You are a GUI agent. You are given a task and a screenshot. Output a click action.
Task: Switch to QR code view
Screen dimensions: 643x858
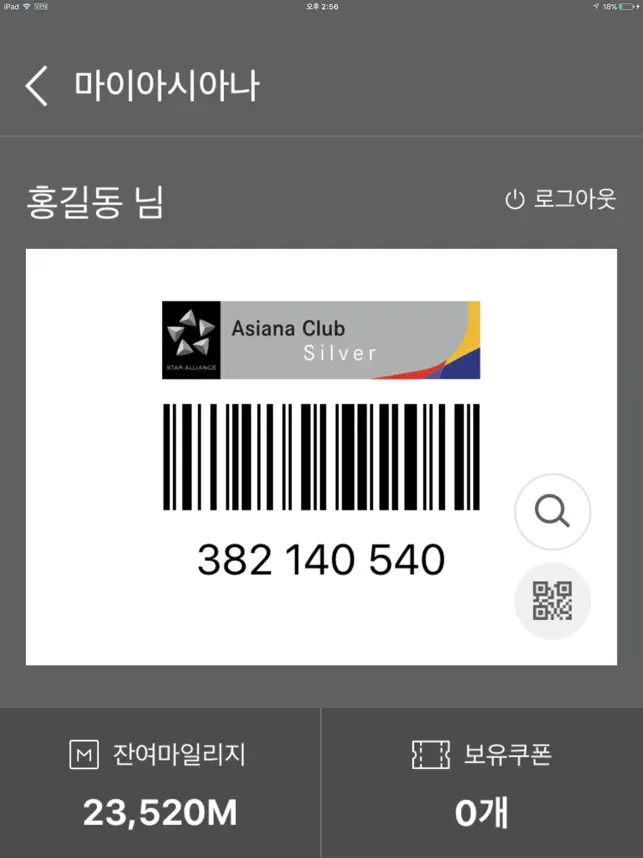point(552,601)
